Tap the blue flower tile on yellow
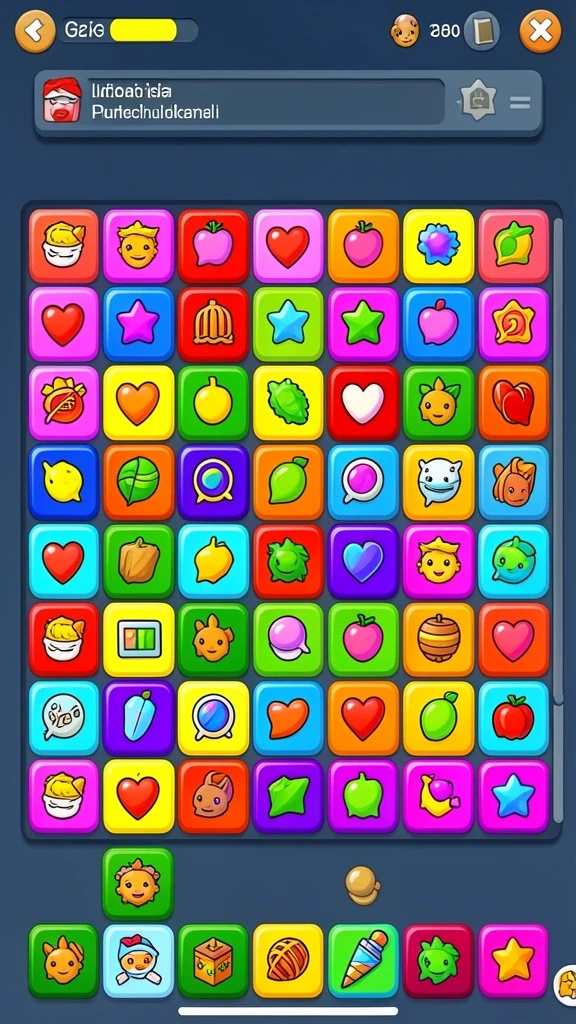This screenshot has height=1024, width=576. 438,246
